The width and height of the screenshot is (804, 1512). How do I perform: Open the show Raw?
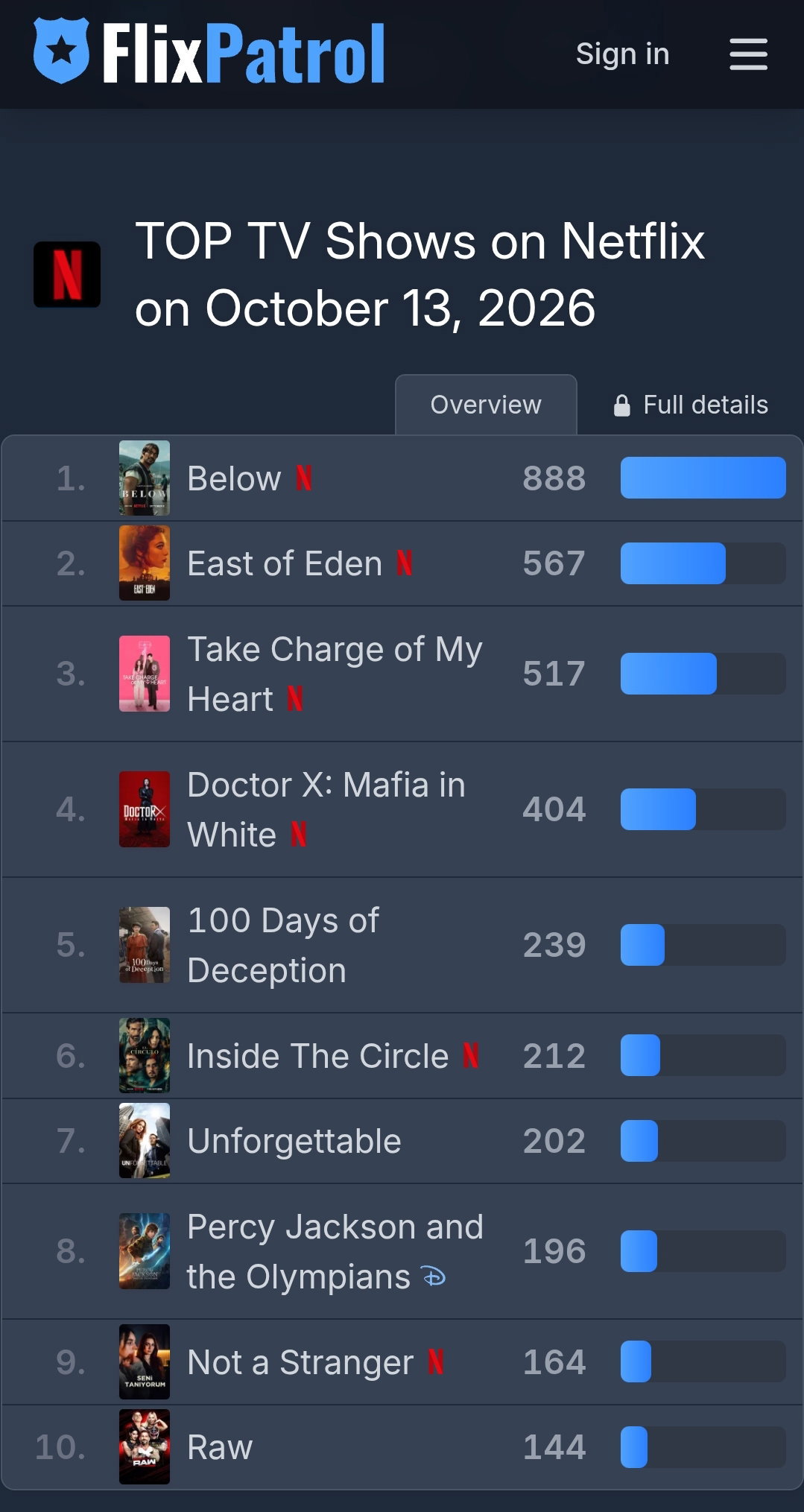click(x=220, y=1447)
